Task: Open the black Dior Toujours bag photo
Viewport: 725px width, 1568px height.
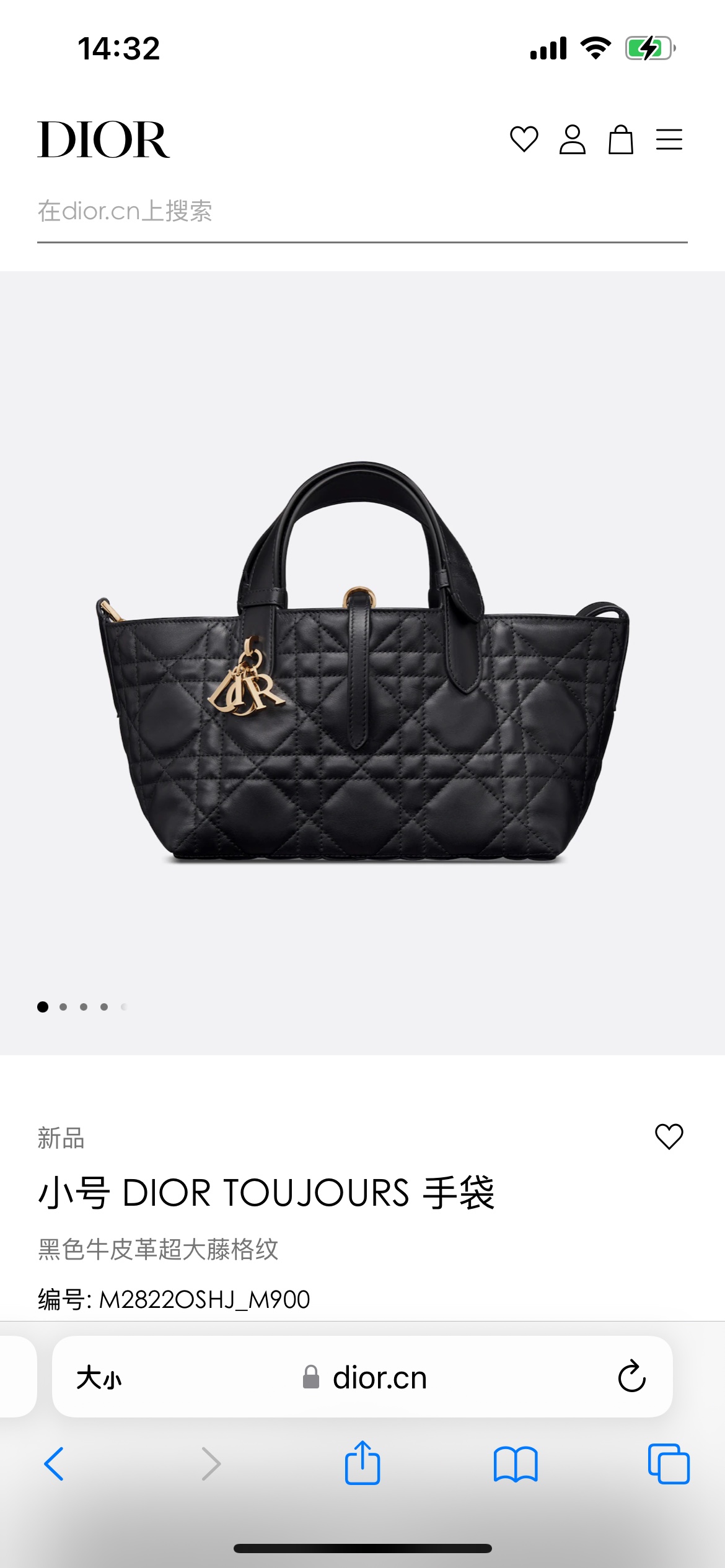Action: (x=362, y=663)
